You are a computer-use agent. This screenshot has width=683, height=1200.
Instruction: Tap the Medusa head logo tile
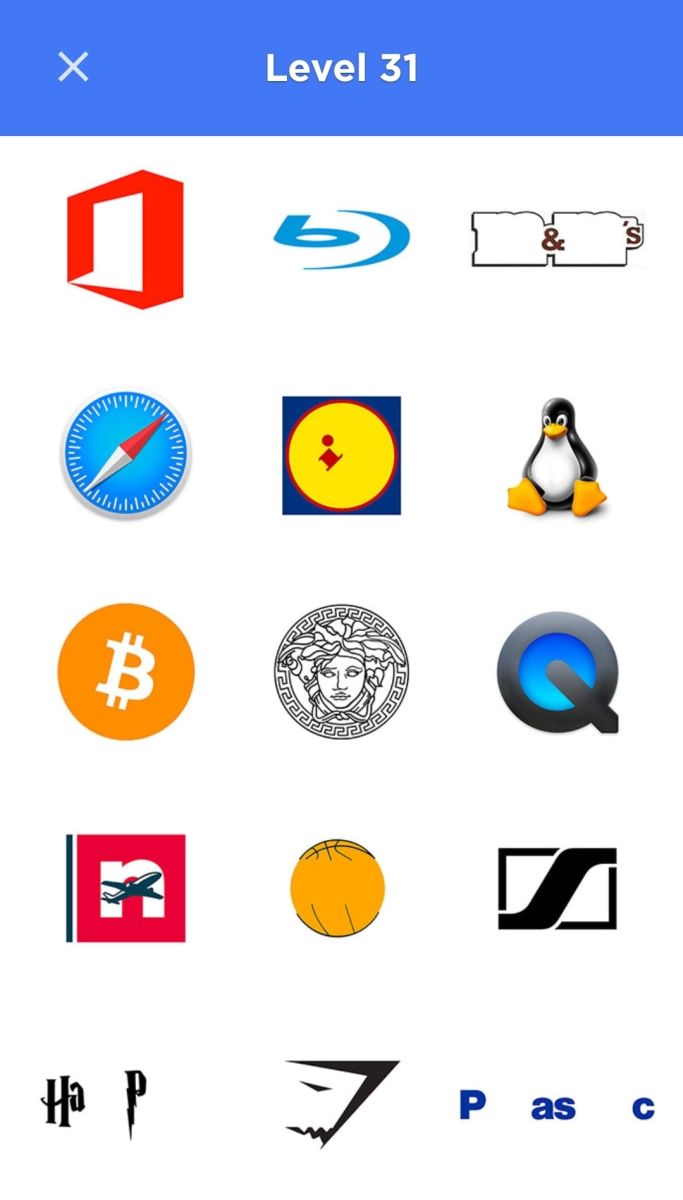tap(341, 671)
